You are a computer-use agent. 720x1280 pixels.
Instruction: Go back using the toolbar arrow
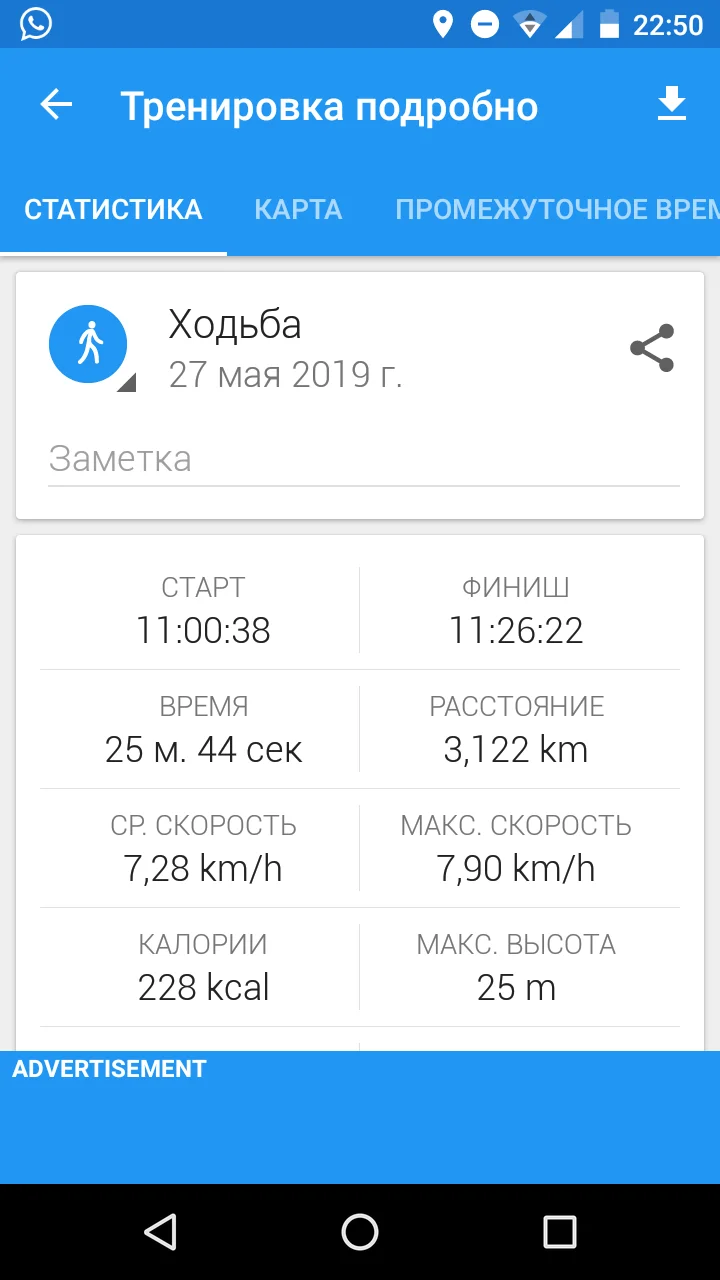pyautogui.click(x=57, y=106)
